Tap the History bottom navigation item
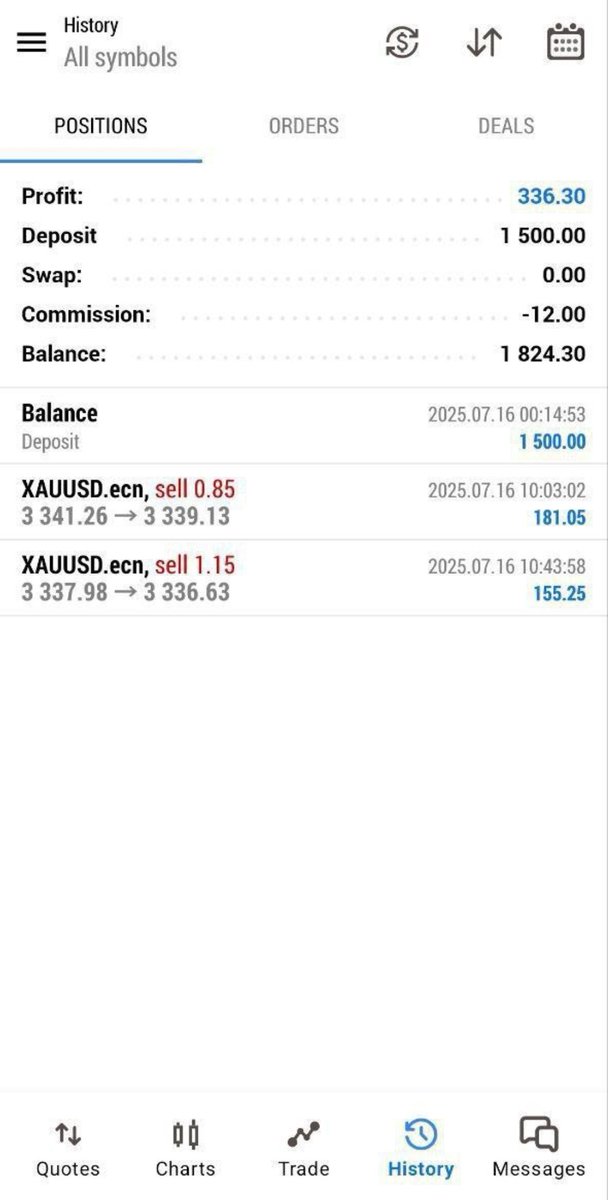 pyautogui.click(x=421, y=1148)
